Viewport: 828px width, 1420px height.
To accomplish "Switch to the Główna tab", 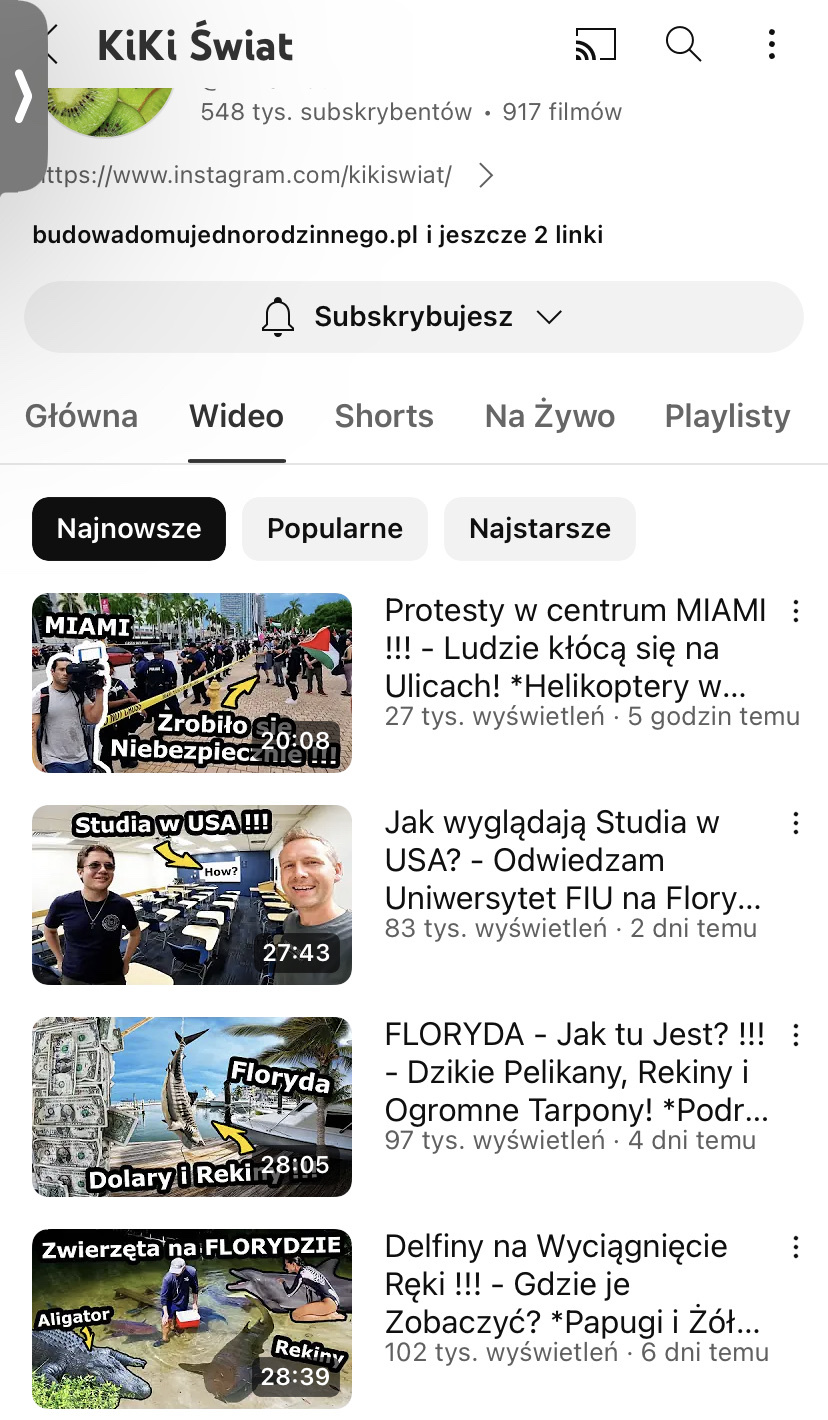I will (x=81, y=416).
